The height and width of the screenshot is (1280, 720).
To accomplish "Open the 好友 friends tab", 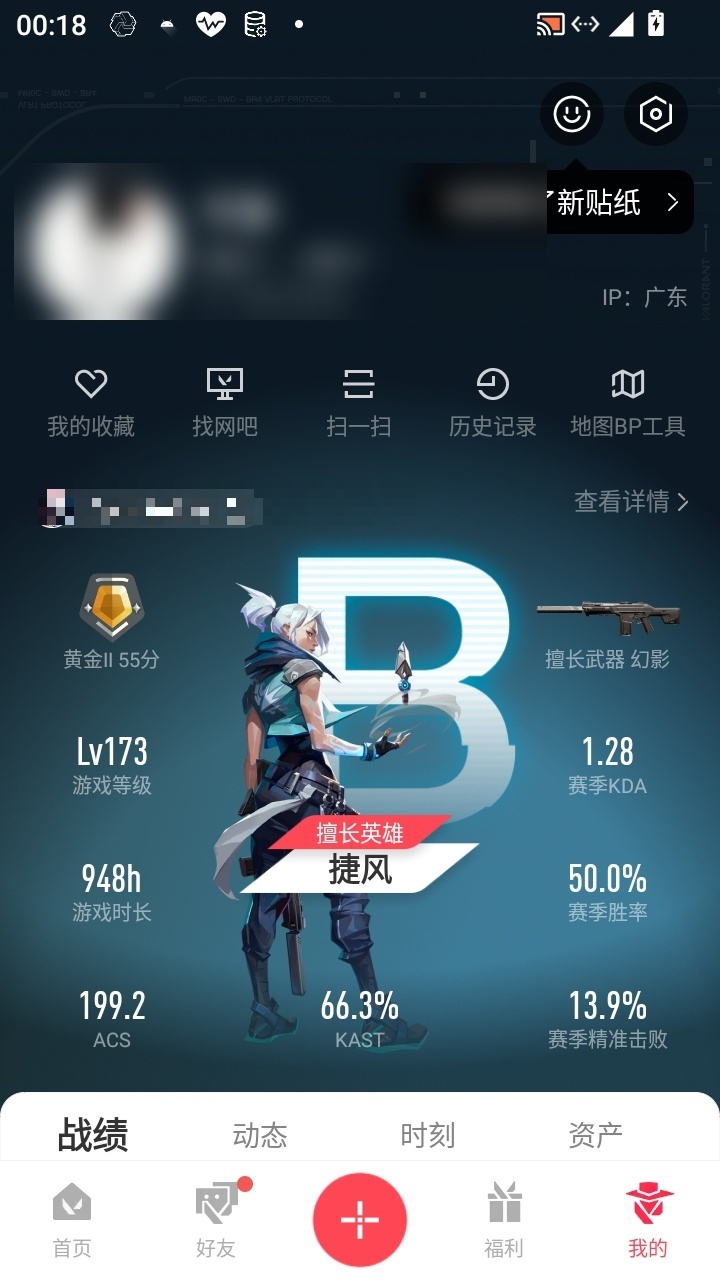I will pyautogui.click(x=218, y=1220).
